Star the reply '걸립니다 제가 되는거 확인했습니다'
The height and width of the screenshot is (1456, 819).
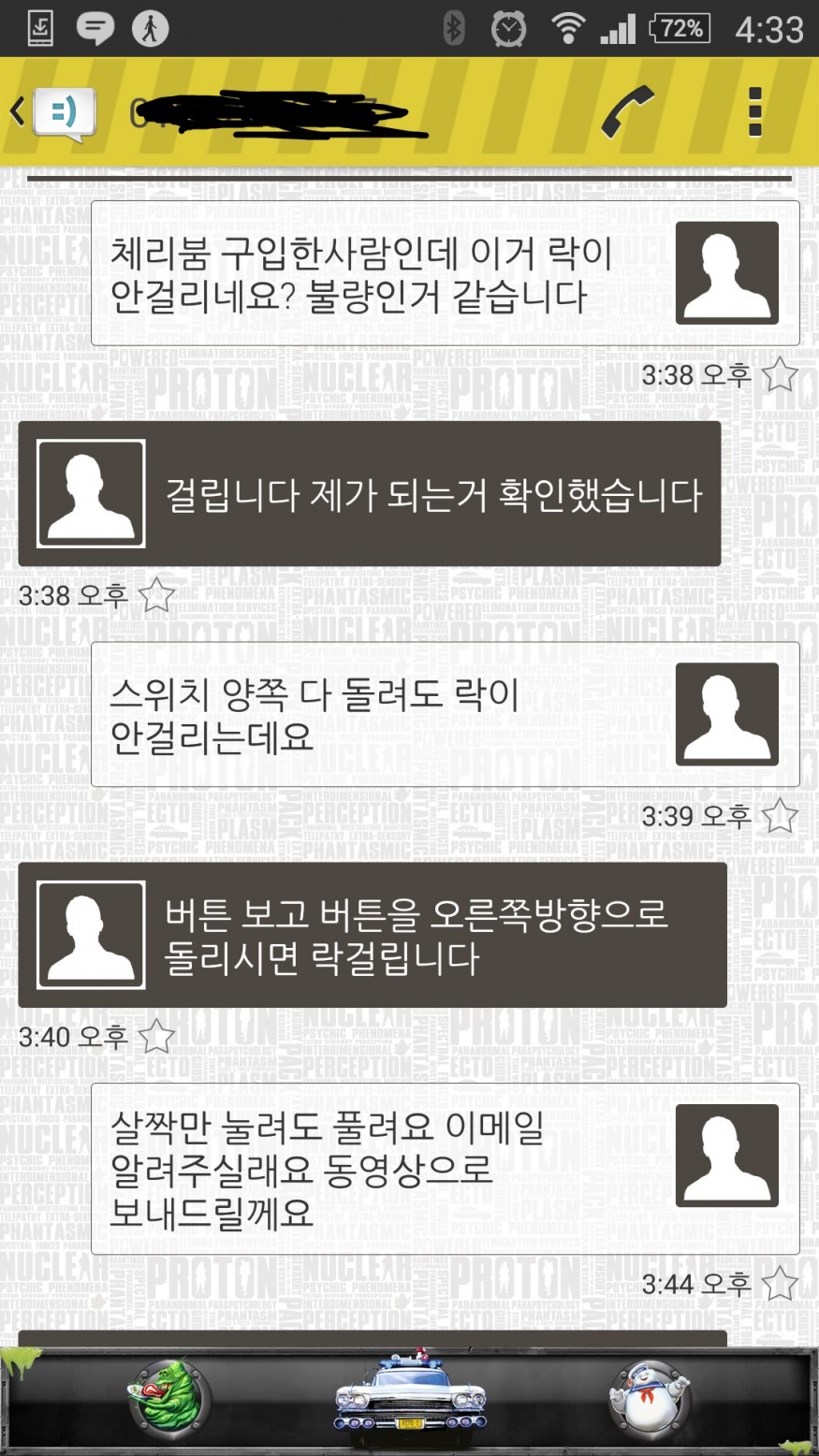pyautogui.click(x=156, y=595)
